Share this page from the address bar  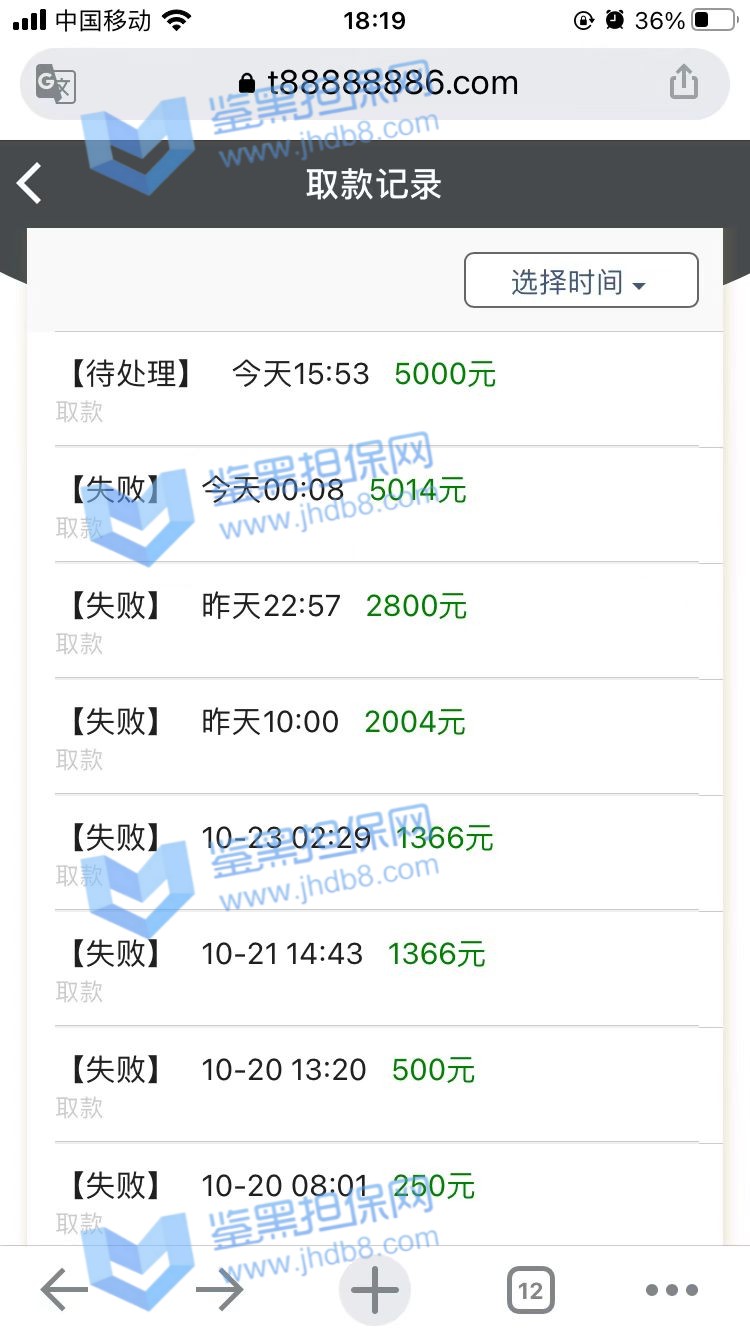[x=684, y=82]
